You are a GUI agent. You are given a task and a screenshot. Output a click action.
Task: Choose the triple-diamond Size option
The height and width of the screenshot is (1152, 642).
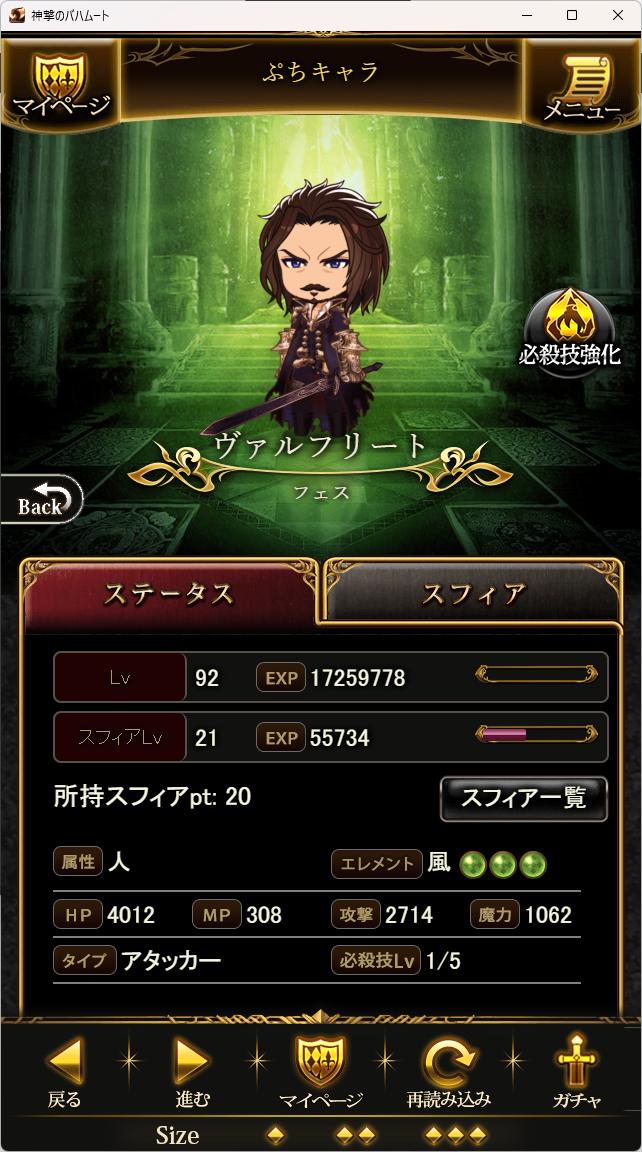click(456, 1135)
